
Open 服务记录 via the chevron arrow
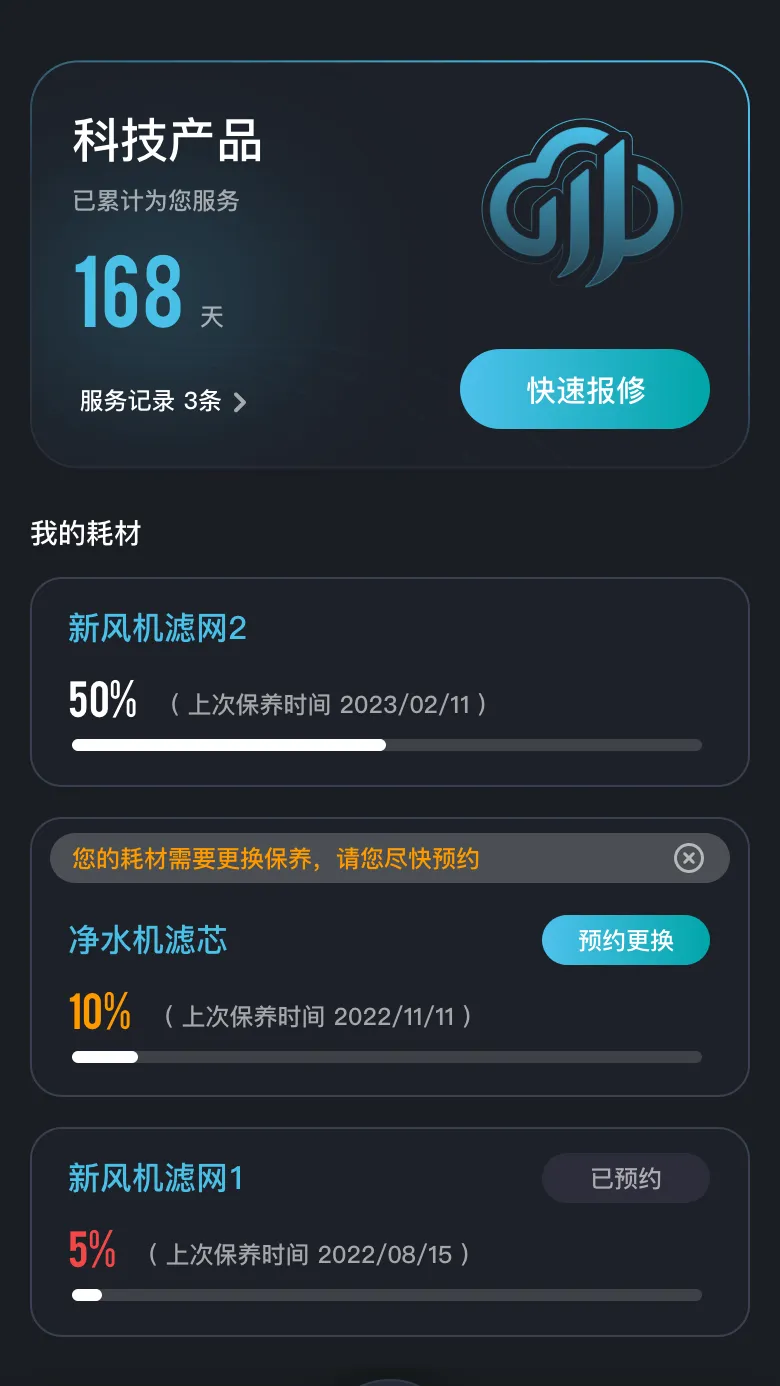point(239,403)
